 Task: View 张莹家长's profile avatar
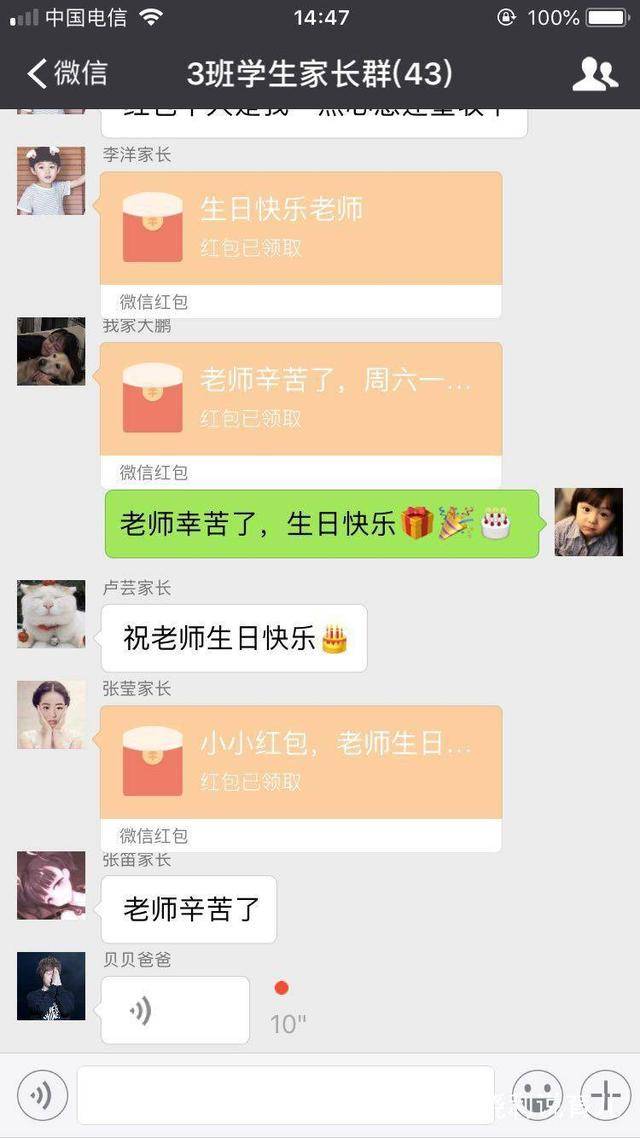51,715
